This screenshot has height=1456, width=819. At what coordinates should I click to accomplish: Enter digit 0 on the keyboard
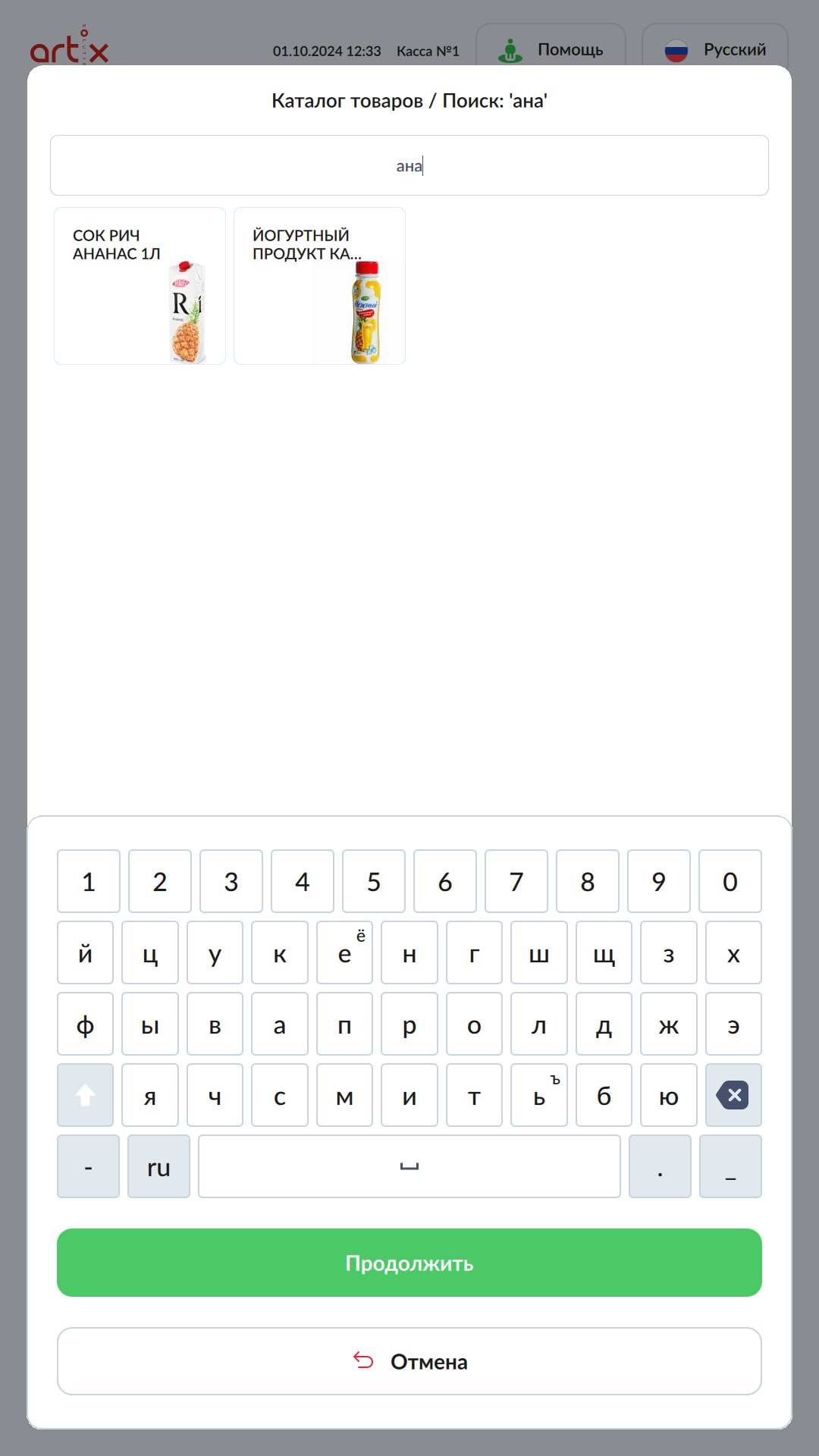730,881
